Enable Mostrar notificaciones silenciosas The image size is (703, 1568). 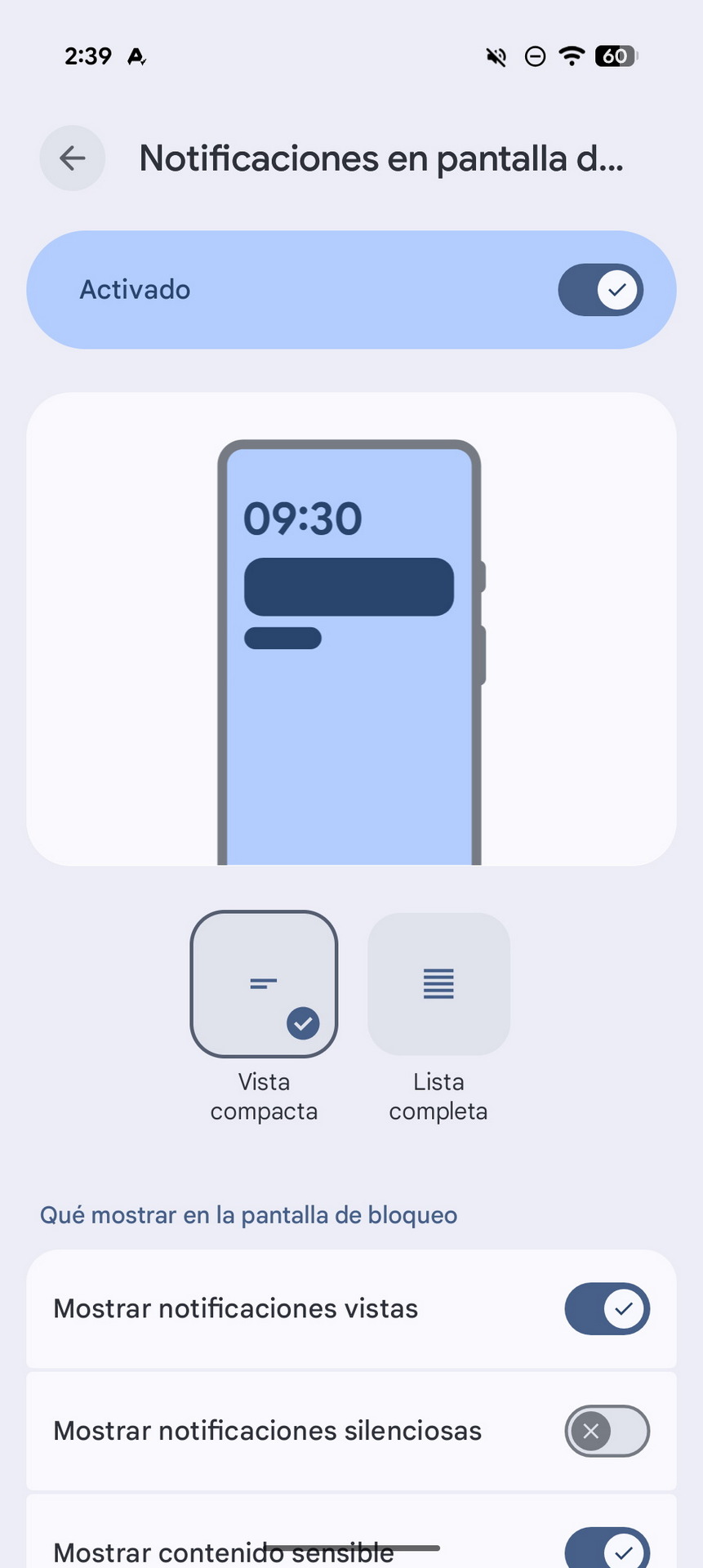pyautogui.click(x=607, y=1431)
